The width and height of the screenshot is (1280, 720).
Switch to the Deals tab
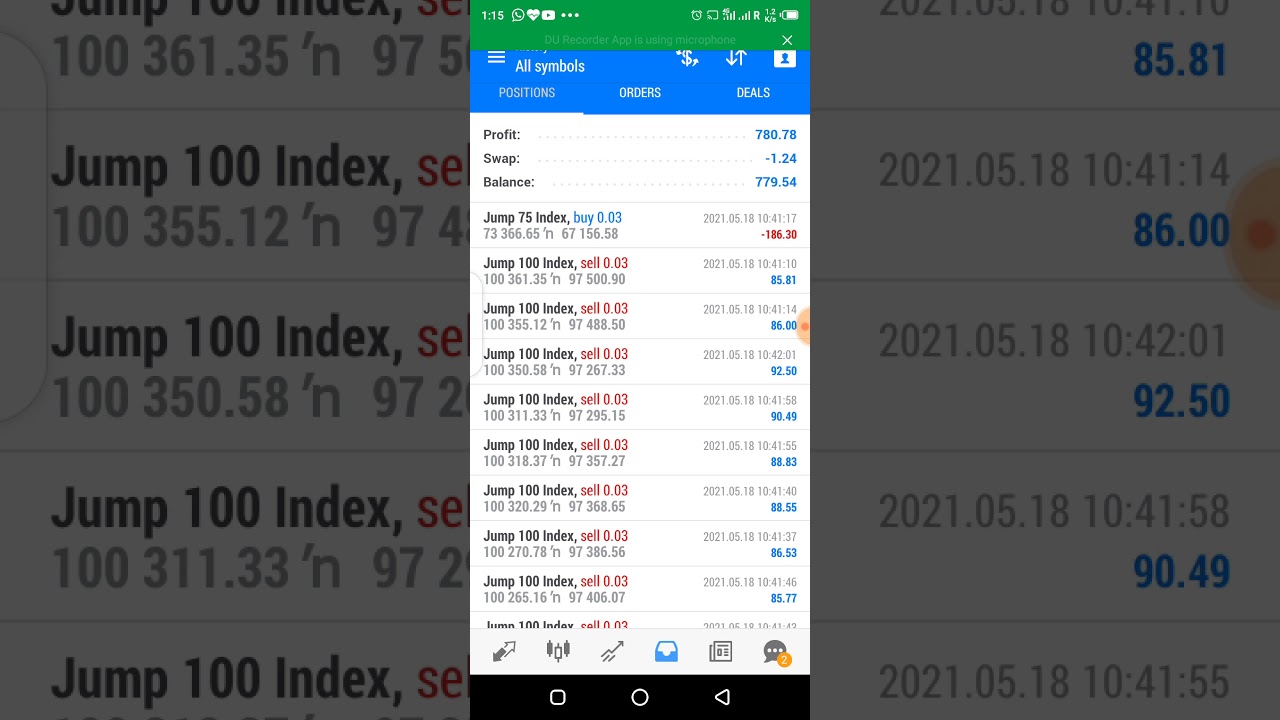point(753,93)
